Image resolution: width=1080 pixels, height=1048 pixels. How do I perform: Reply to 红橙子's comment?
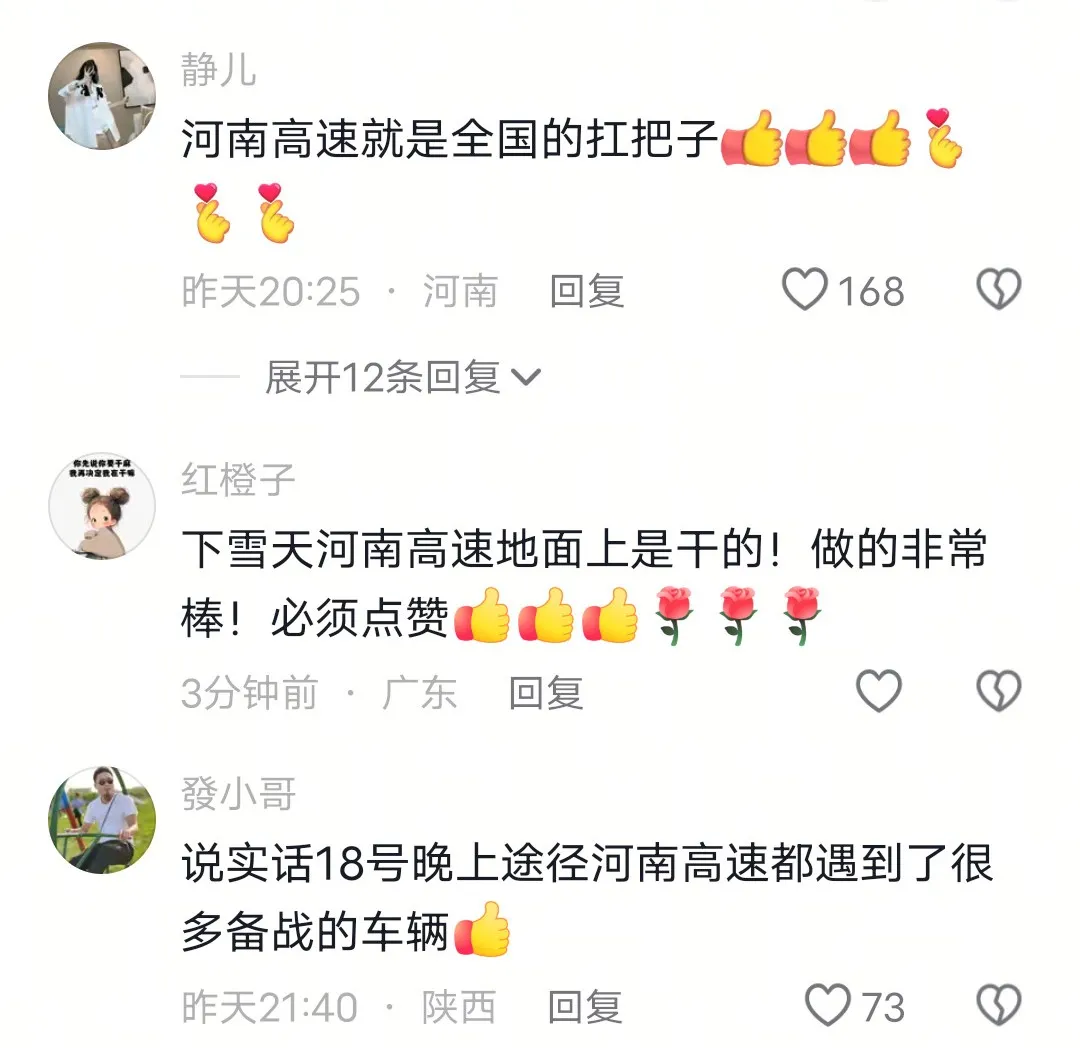pyautogui.click(x=546, y=692)
